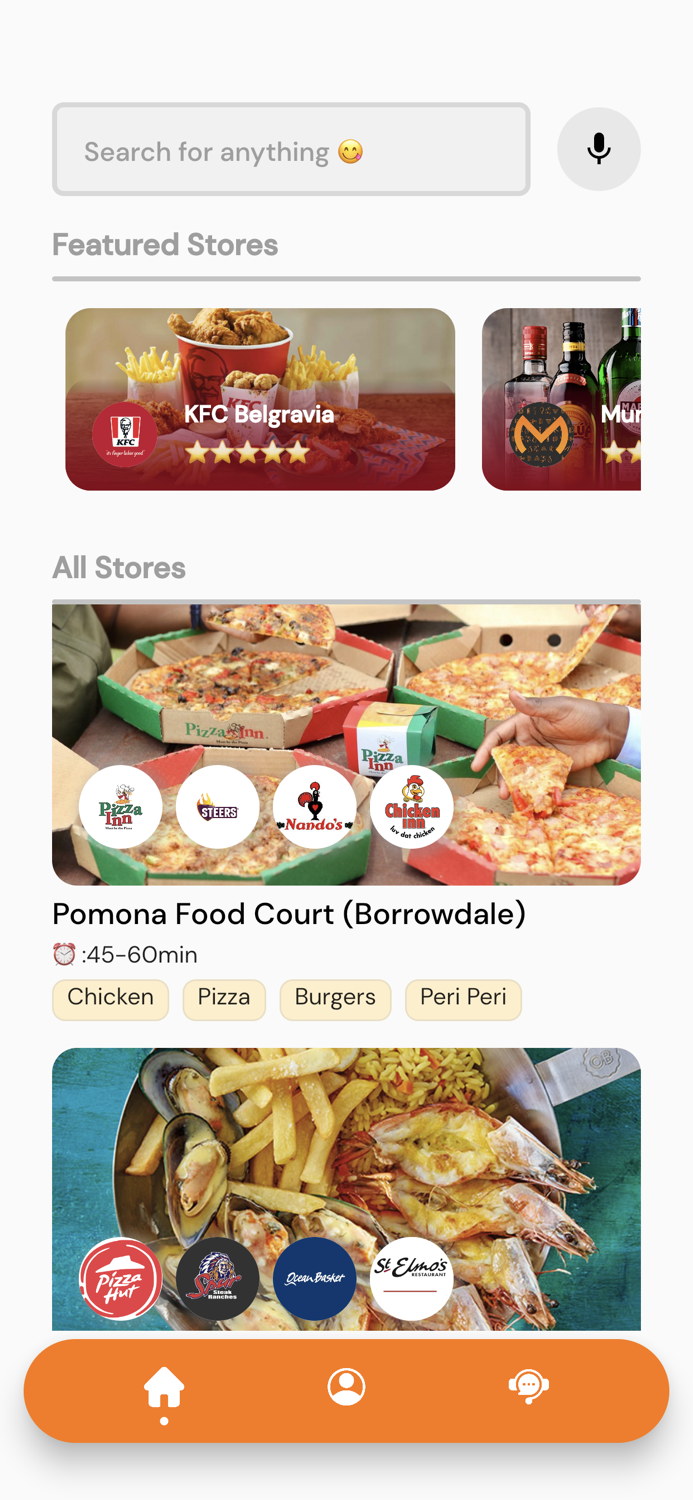
Task: Select the Burgers tag chip
Action: tap(335, 998)
